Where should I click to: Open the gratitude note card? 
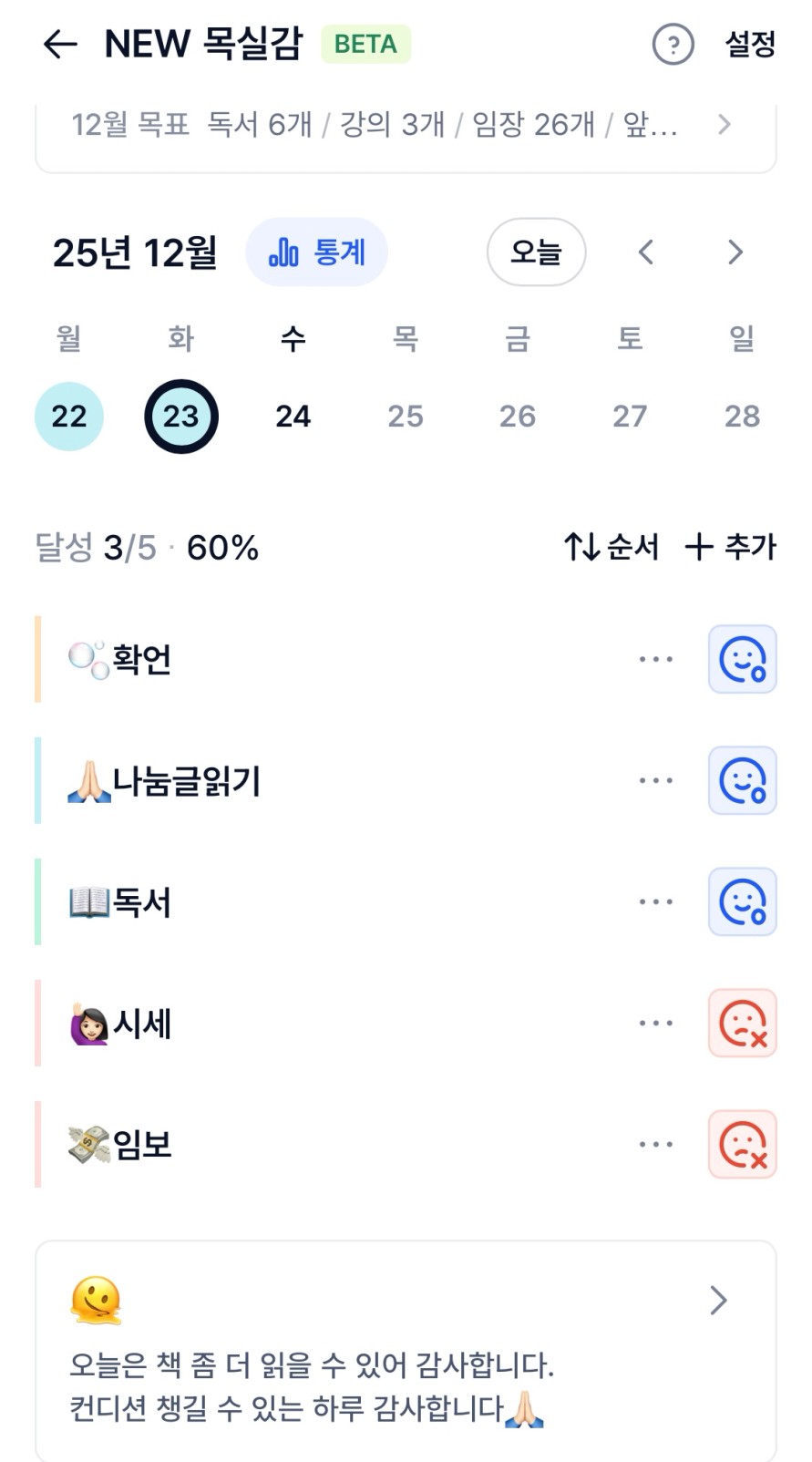click(x=406, y=1349)
